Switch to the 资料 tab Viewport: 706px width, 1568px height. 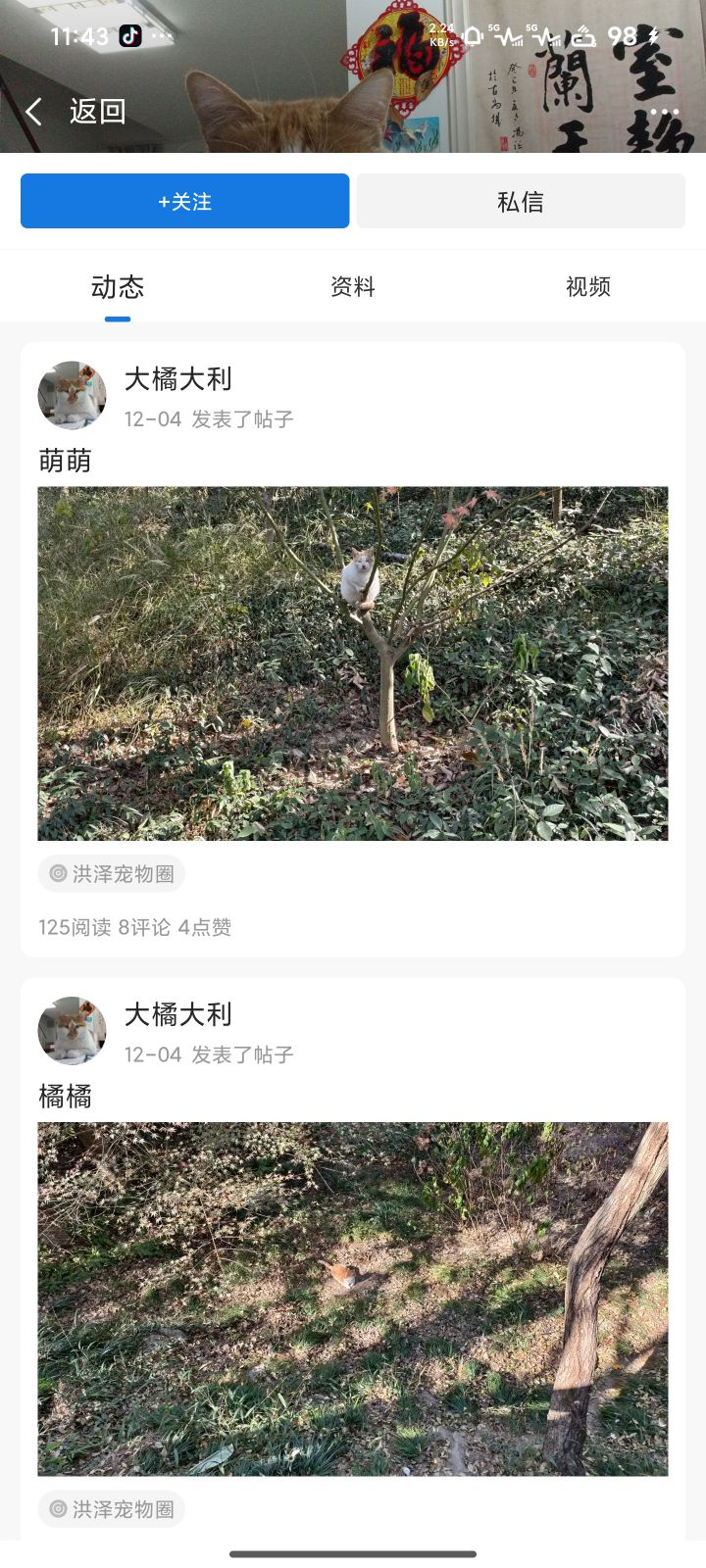point(353,287)
